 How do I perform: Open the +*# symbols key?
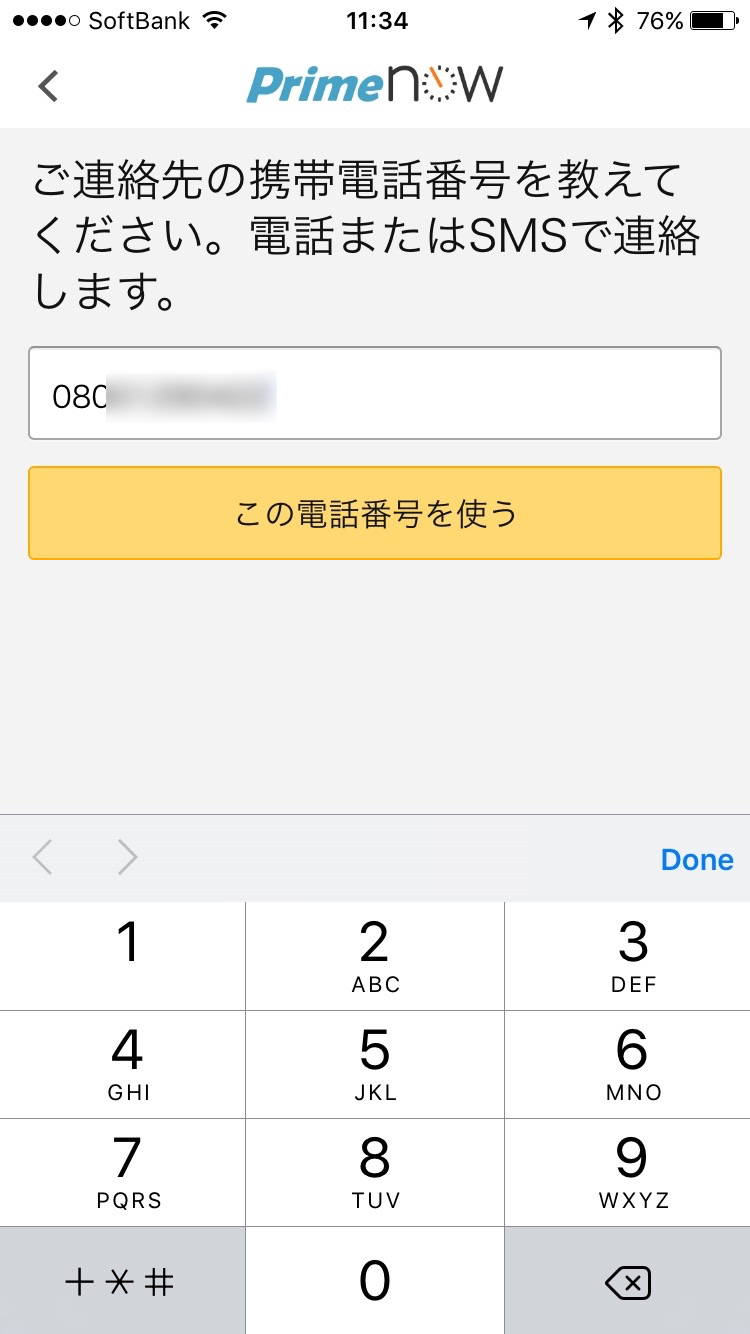click(124, 1282)
